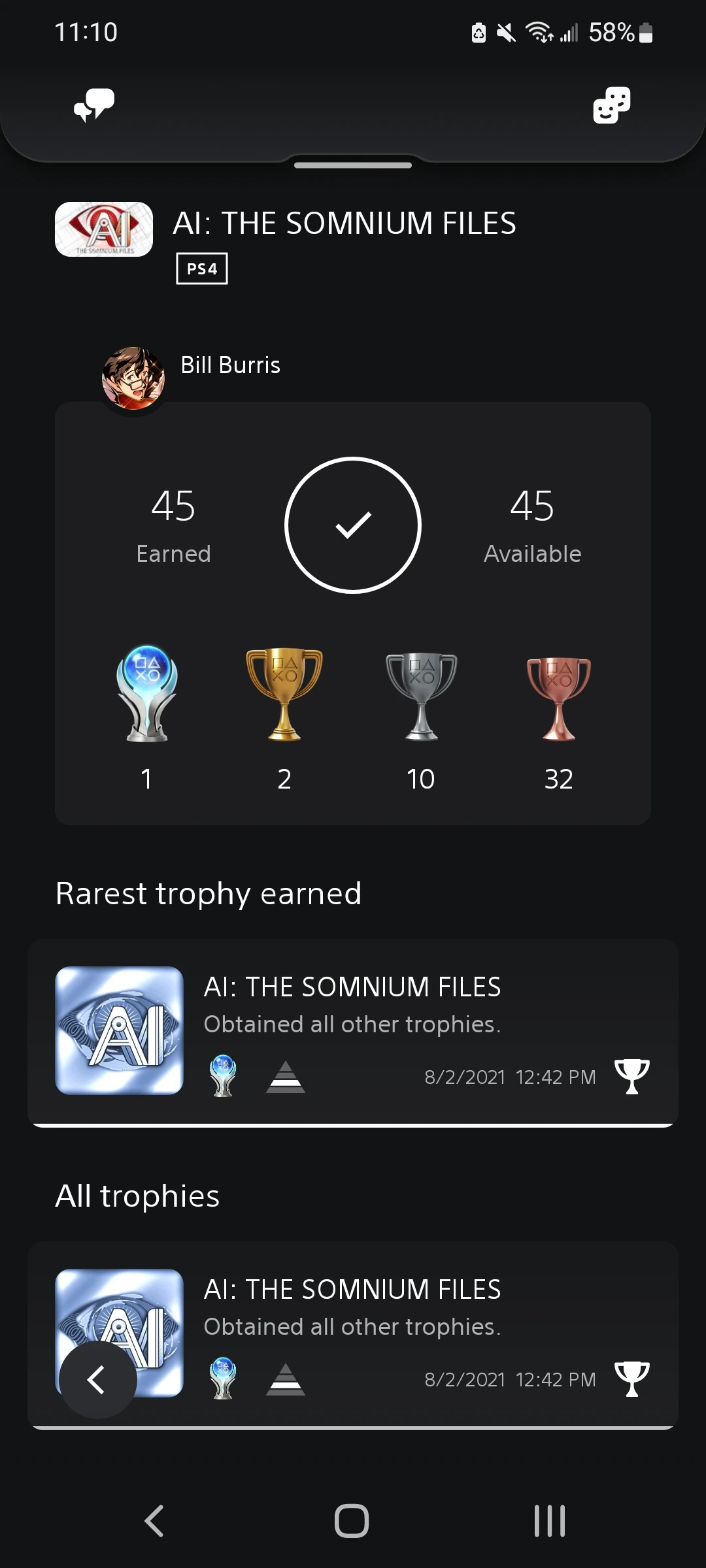Open the platinum trophy under All trophies
706x1568 pixels.
[392, 1333]
